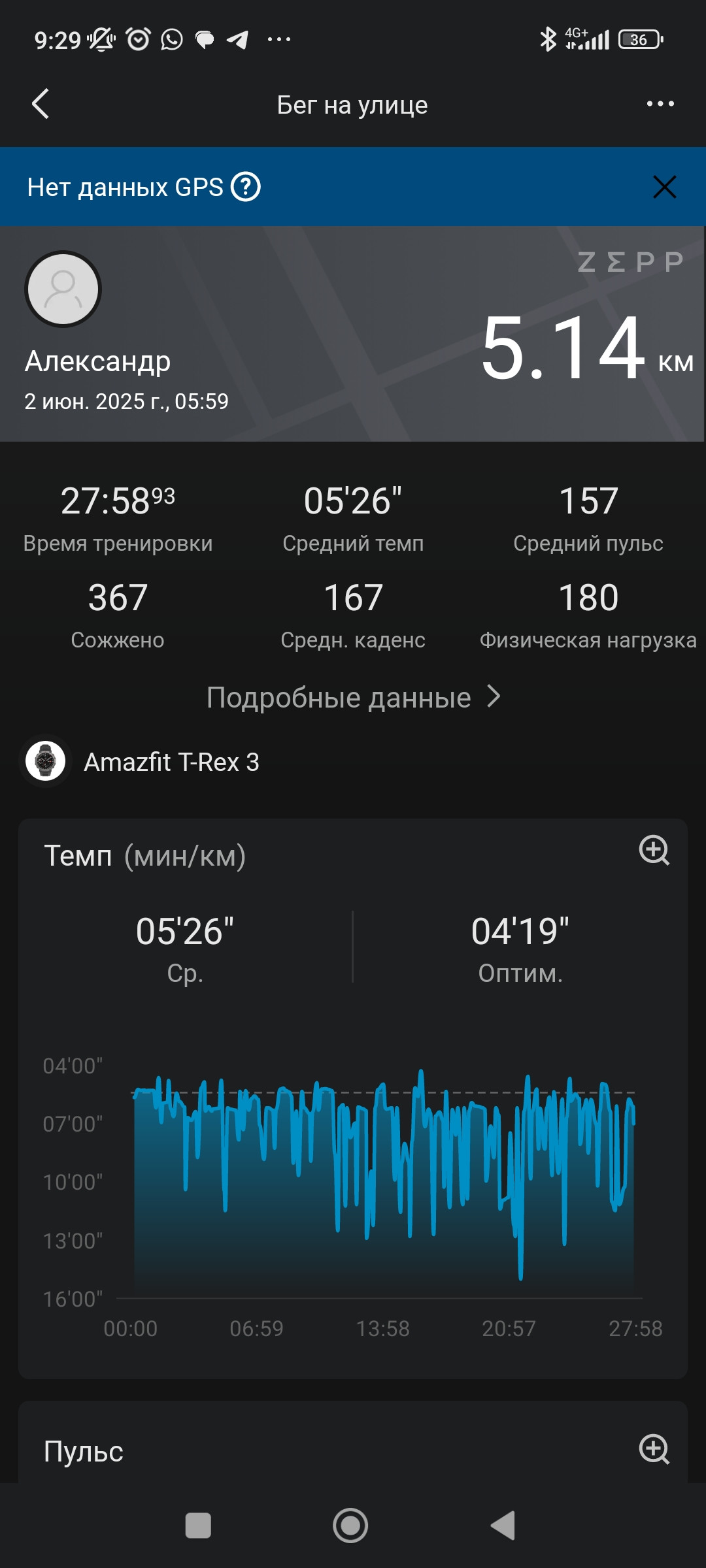This screenshot has height=1568, width=706.
Task: Tap the system home button
Action: point(350,1526)
